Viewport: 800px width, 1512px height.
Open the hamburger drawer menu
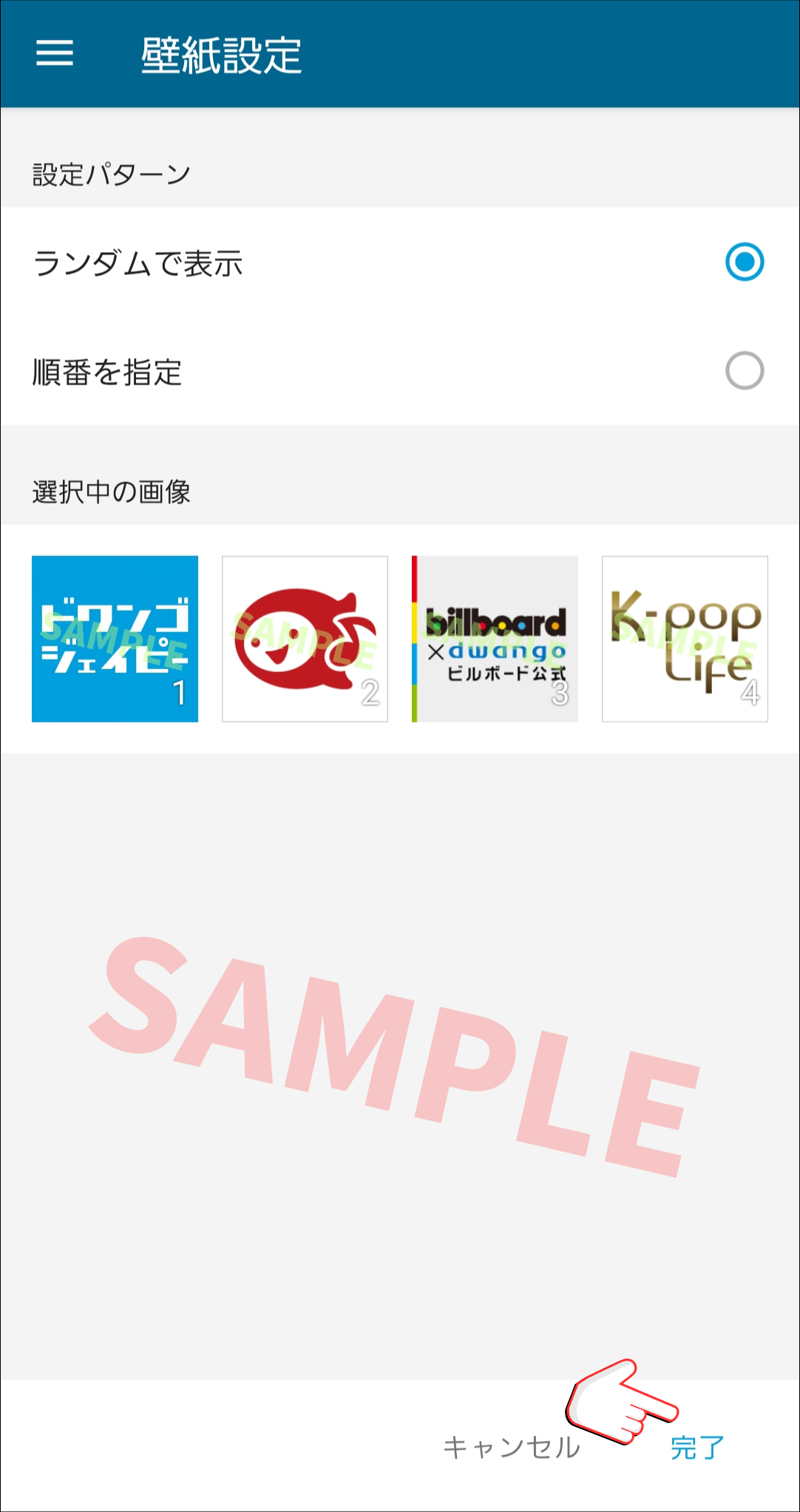55,53
